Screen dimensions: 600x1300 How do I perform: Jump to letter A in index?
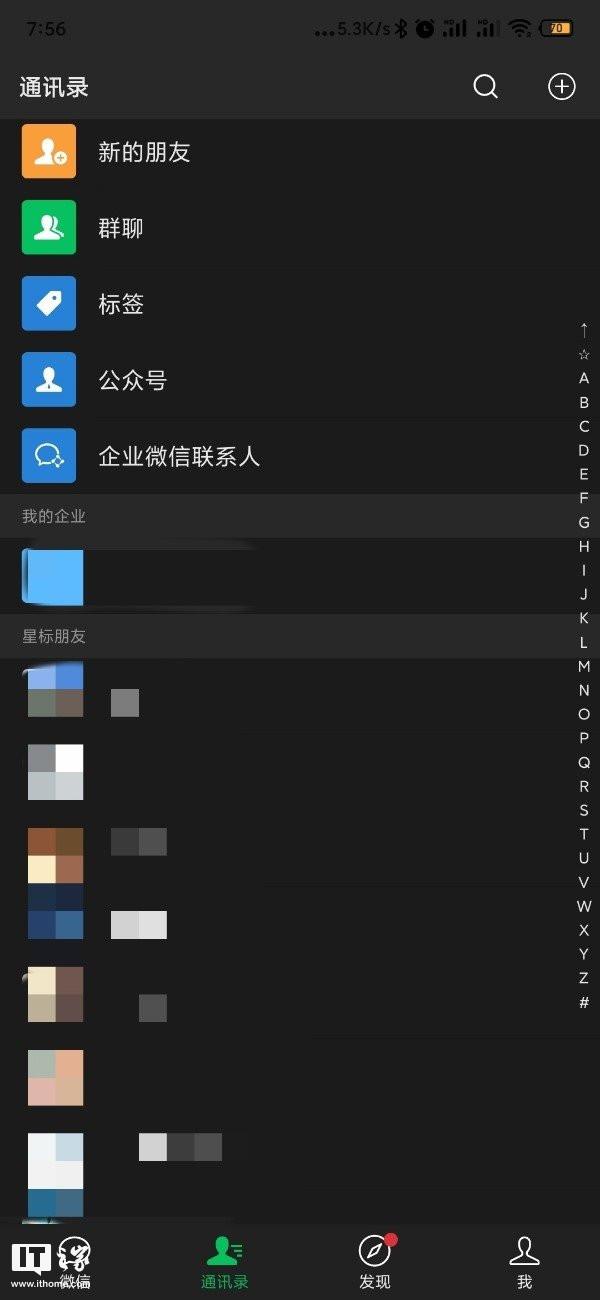click(x=584, y=379)
